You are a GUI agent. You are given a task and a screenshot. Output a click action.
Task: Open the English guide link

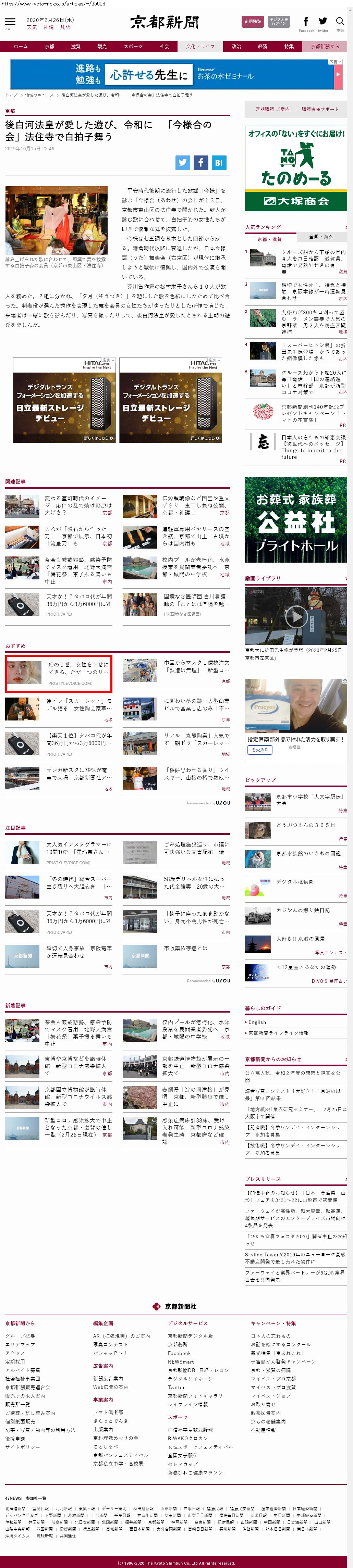click(x=257, y=1022)
